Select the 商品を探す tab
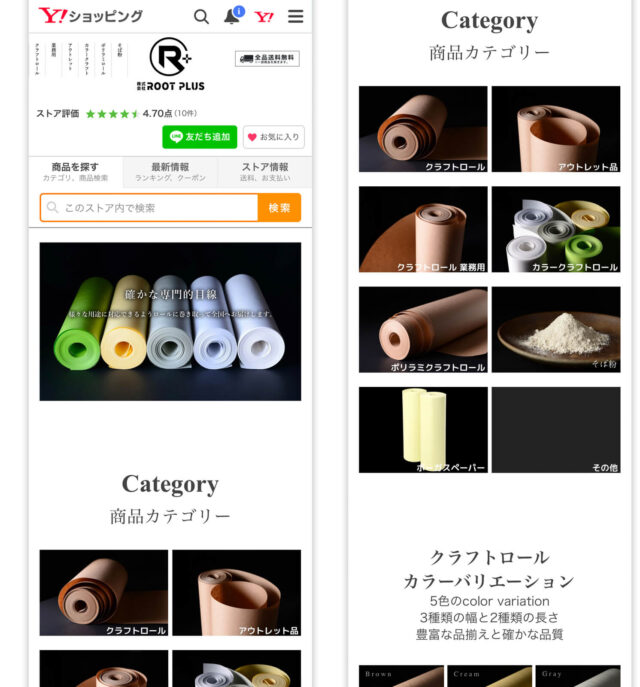 click(75, 171)
